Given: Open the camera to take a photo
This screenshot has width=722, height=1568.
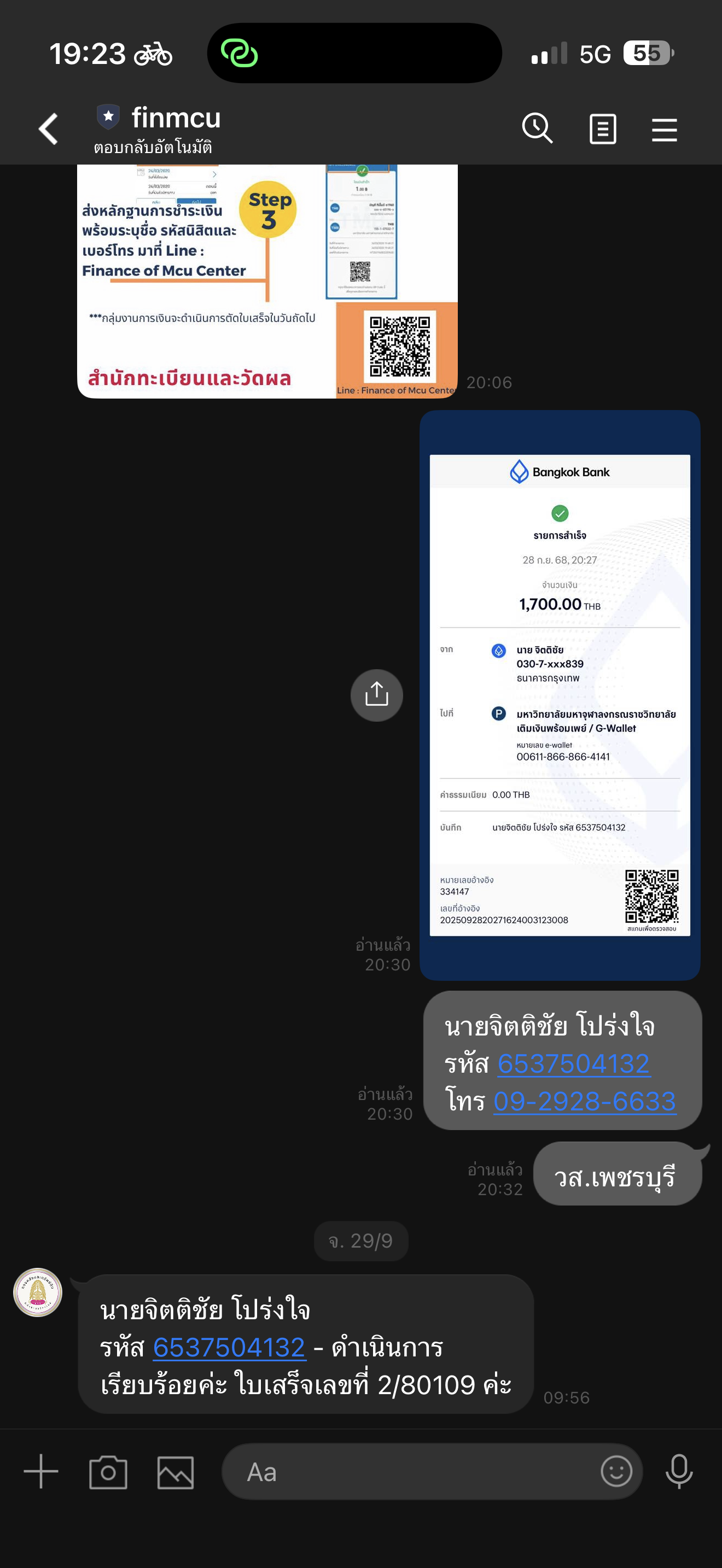Looking at the screenshot, I should (108, 1472).
